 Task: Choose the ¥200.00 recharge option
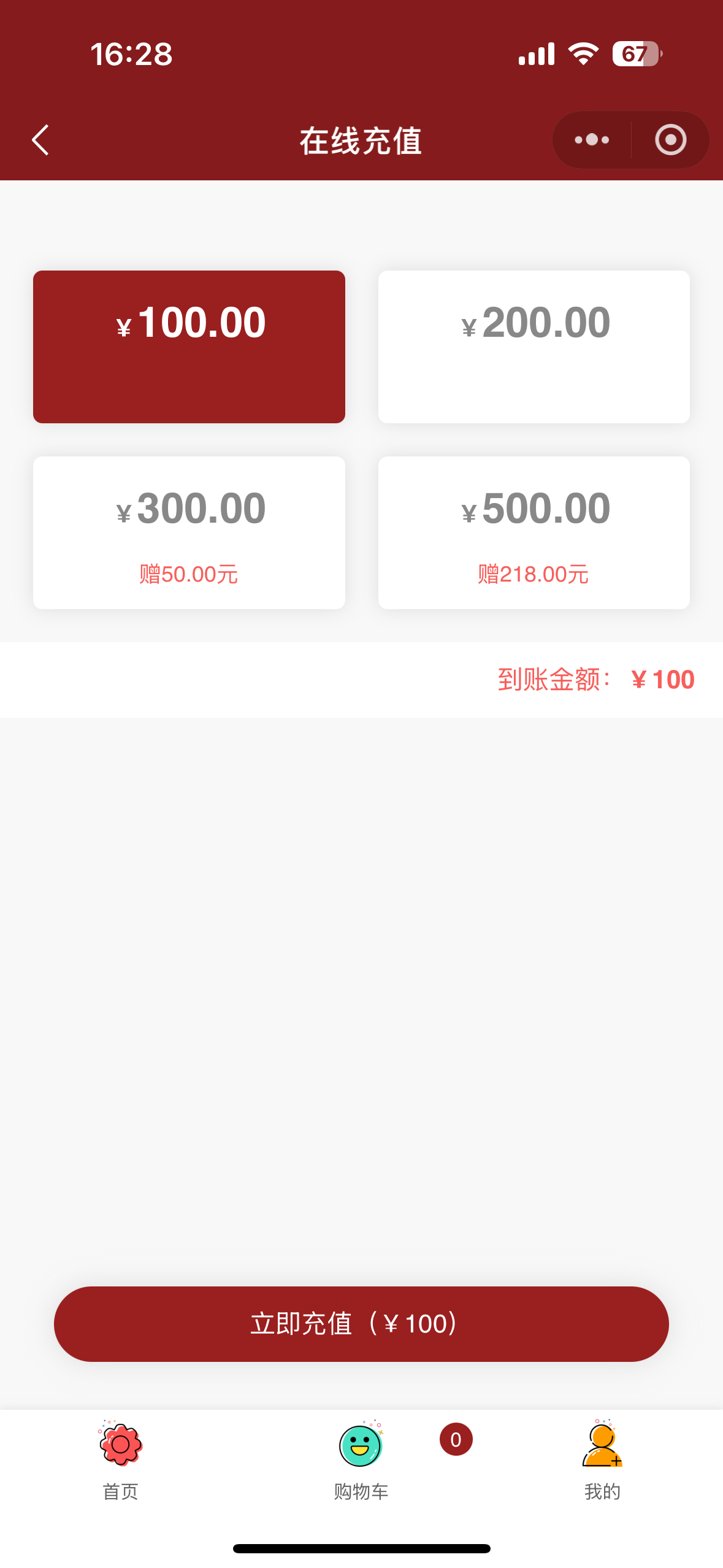click(x=534, y=347)
